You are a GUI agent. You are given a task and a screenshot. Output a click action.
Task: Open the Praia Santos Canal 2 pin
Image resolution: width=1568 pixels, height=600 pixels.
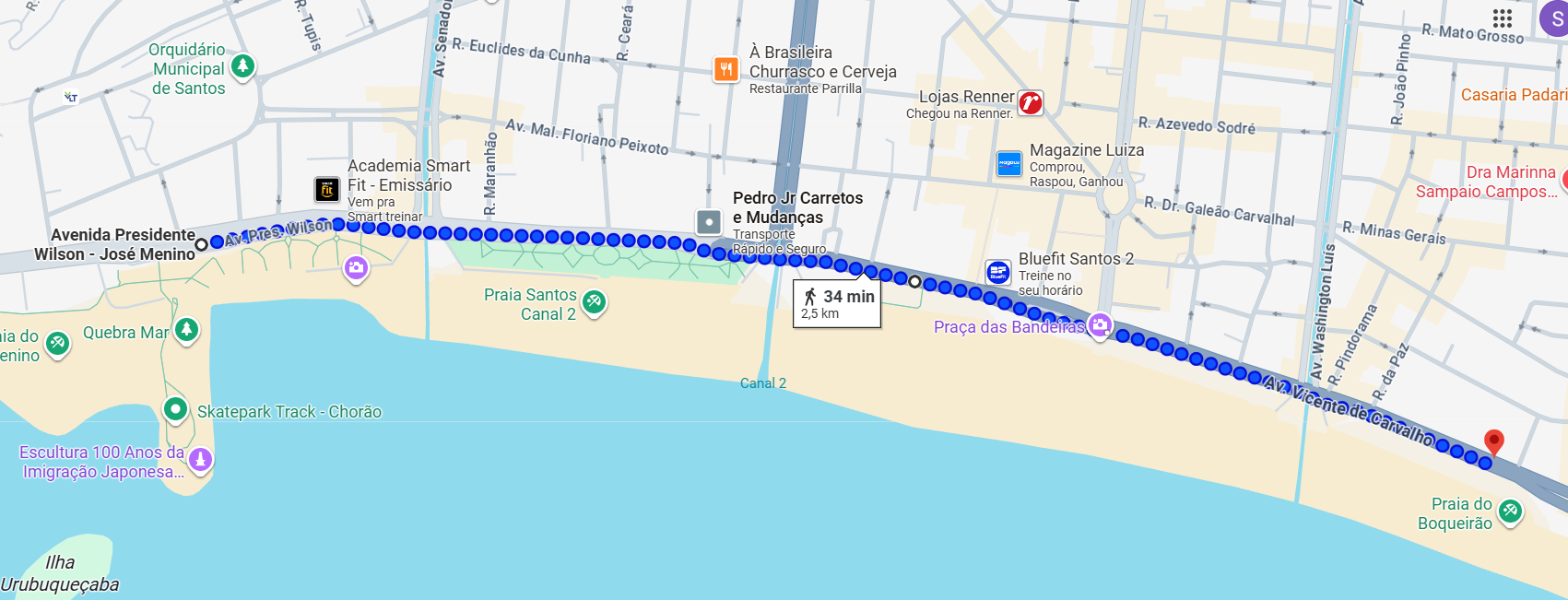(594, 300)
